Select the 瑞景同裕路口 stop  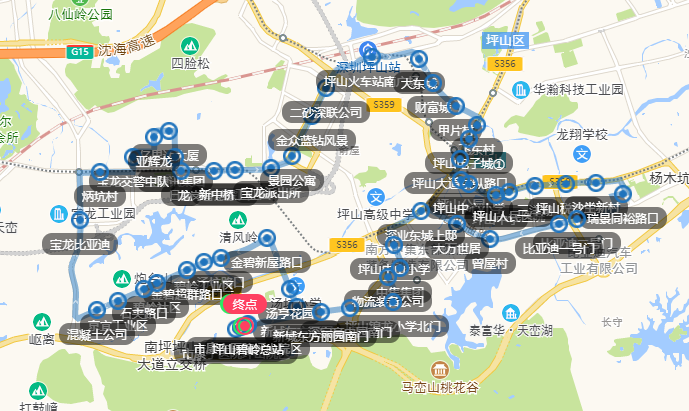pos(622,217)
